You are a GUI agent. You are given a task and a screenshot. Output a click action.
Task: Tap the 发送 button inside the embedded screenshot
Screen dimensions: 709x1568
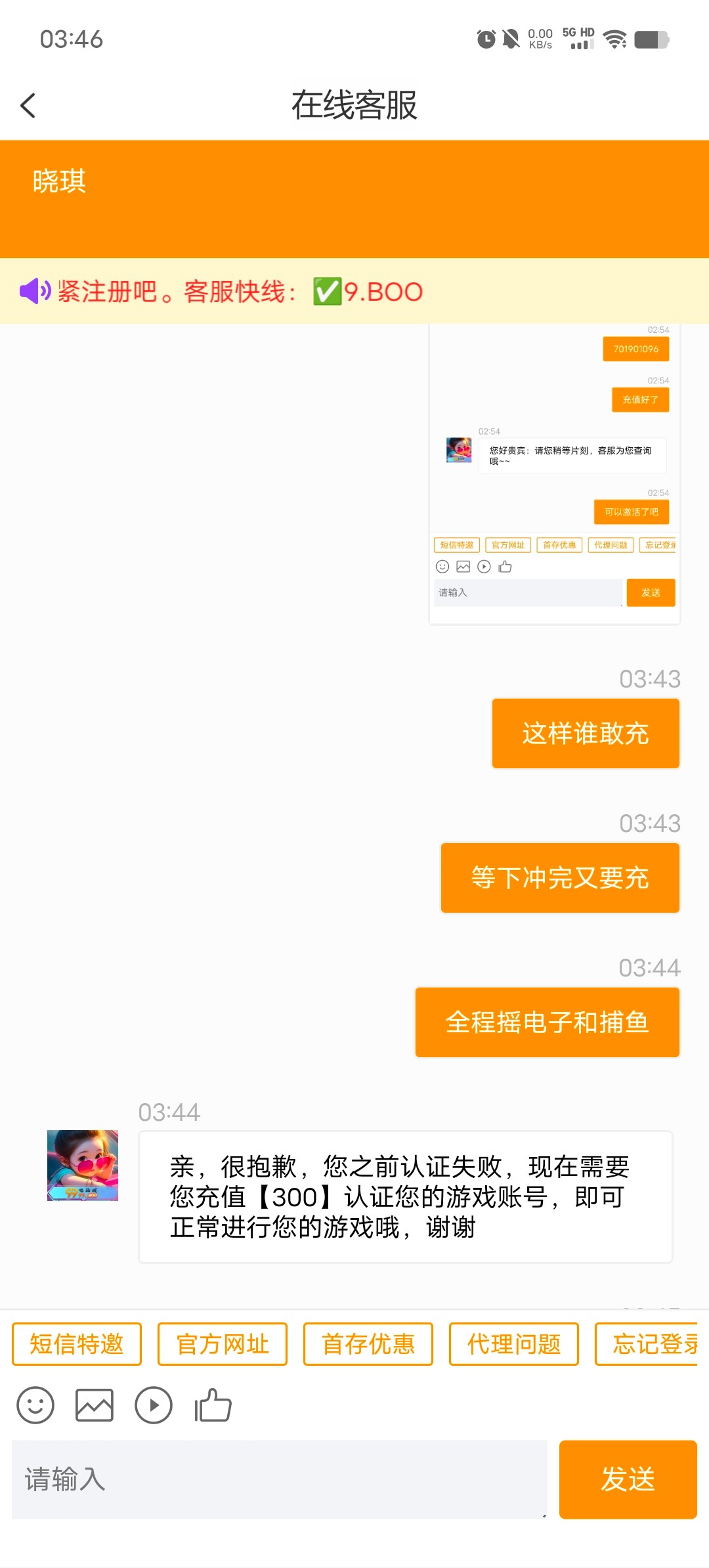click(x=651, y=592)
